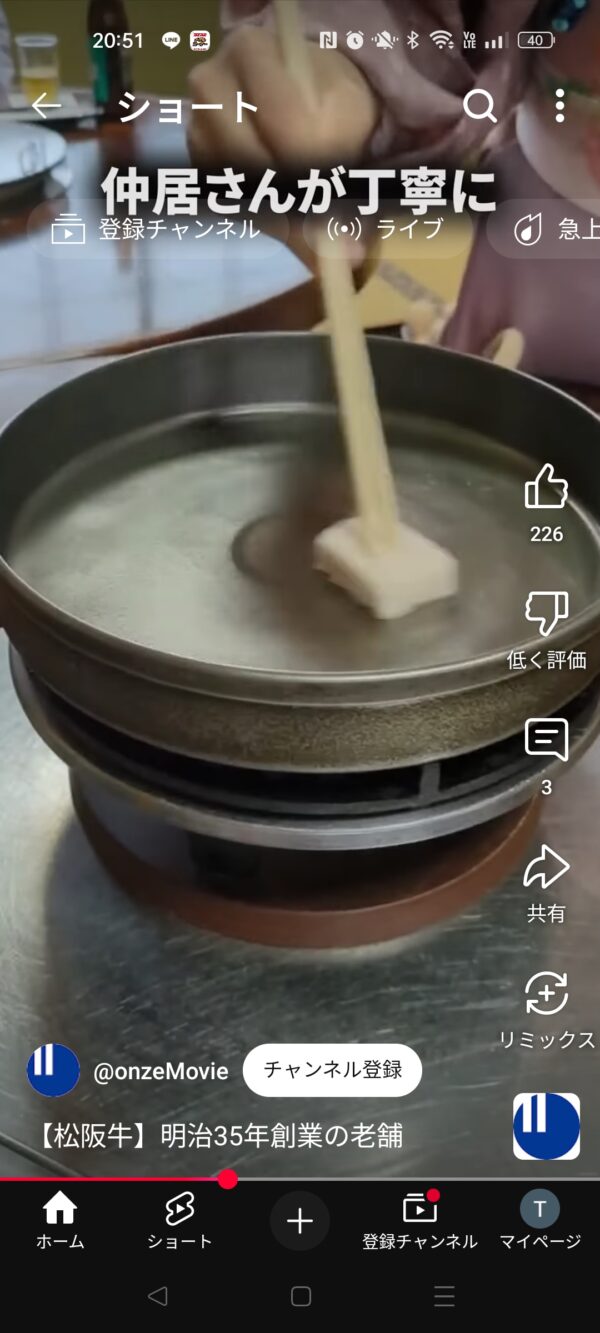Viewport: 600px width, 1333px height.
Task: Go to the マイページ tab
Action: tap(540, 1221)
